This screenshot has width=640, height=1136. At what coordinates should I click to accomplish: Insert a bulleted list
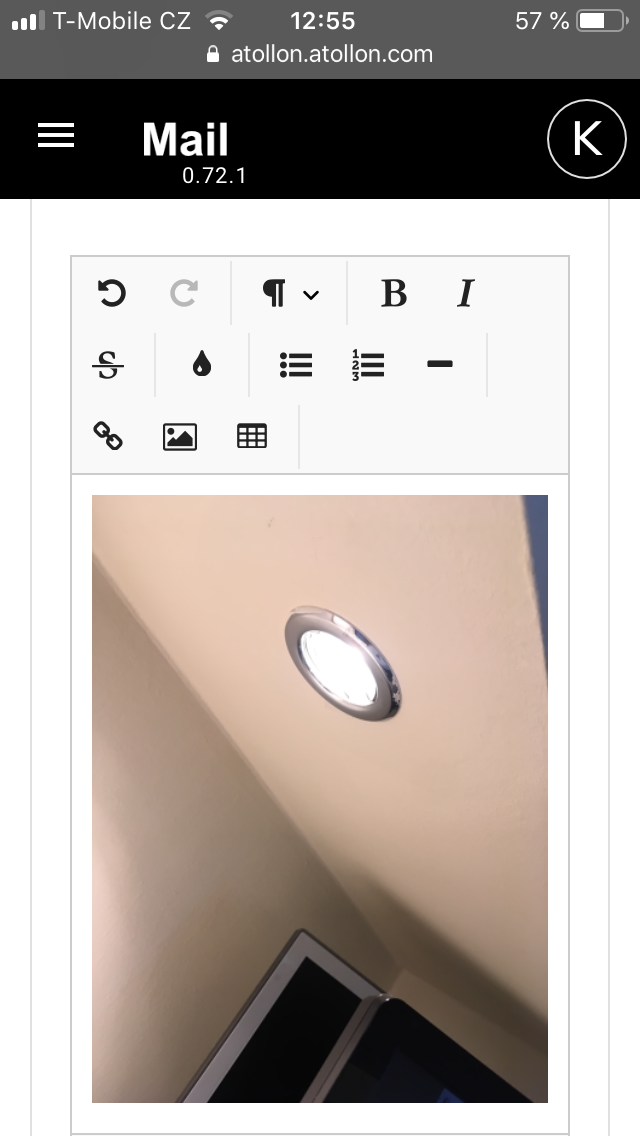tap(296, 366)
